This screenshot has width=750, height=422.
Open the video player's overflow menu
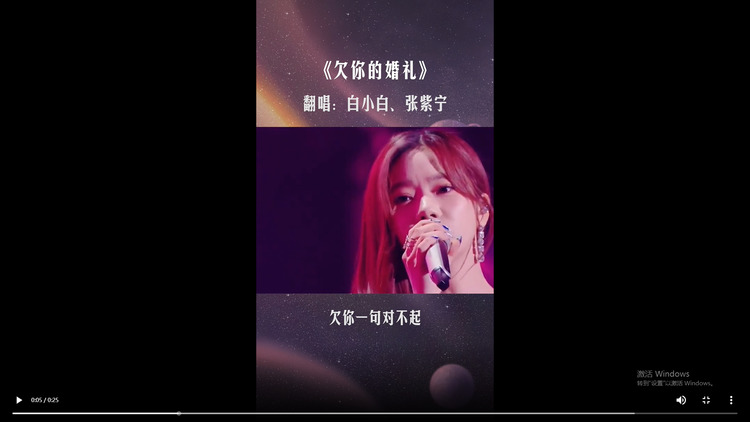click(x=731, y=400)
